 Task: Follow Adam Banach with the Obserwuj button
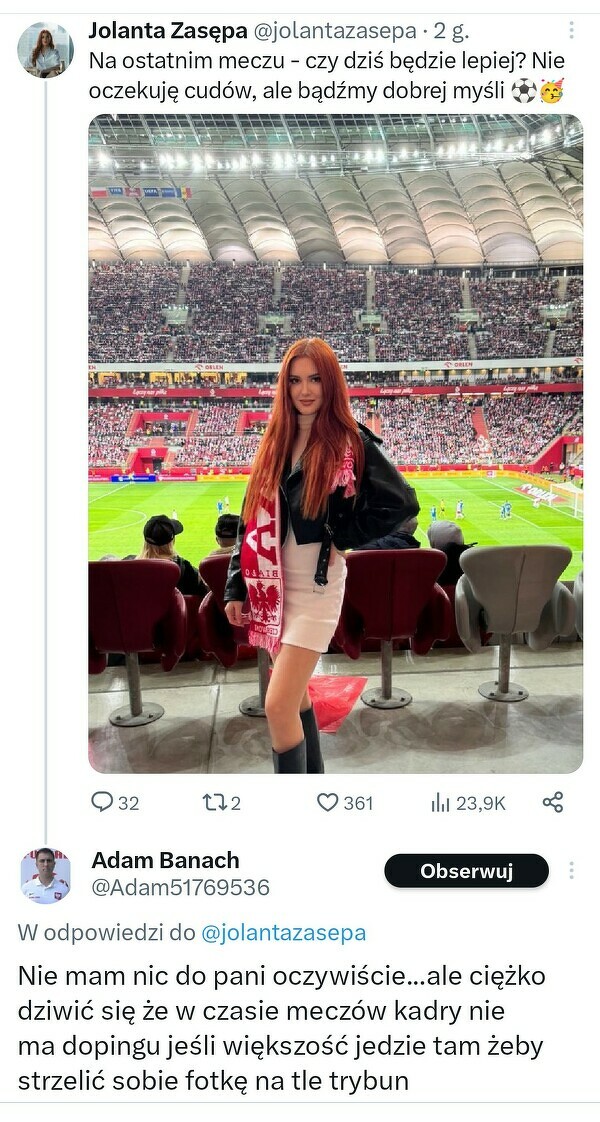click(466, 871)
